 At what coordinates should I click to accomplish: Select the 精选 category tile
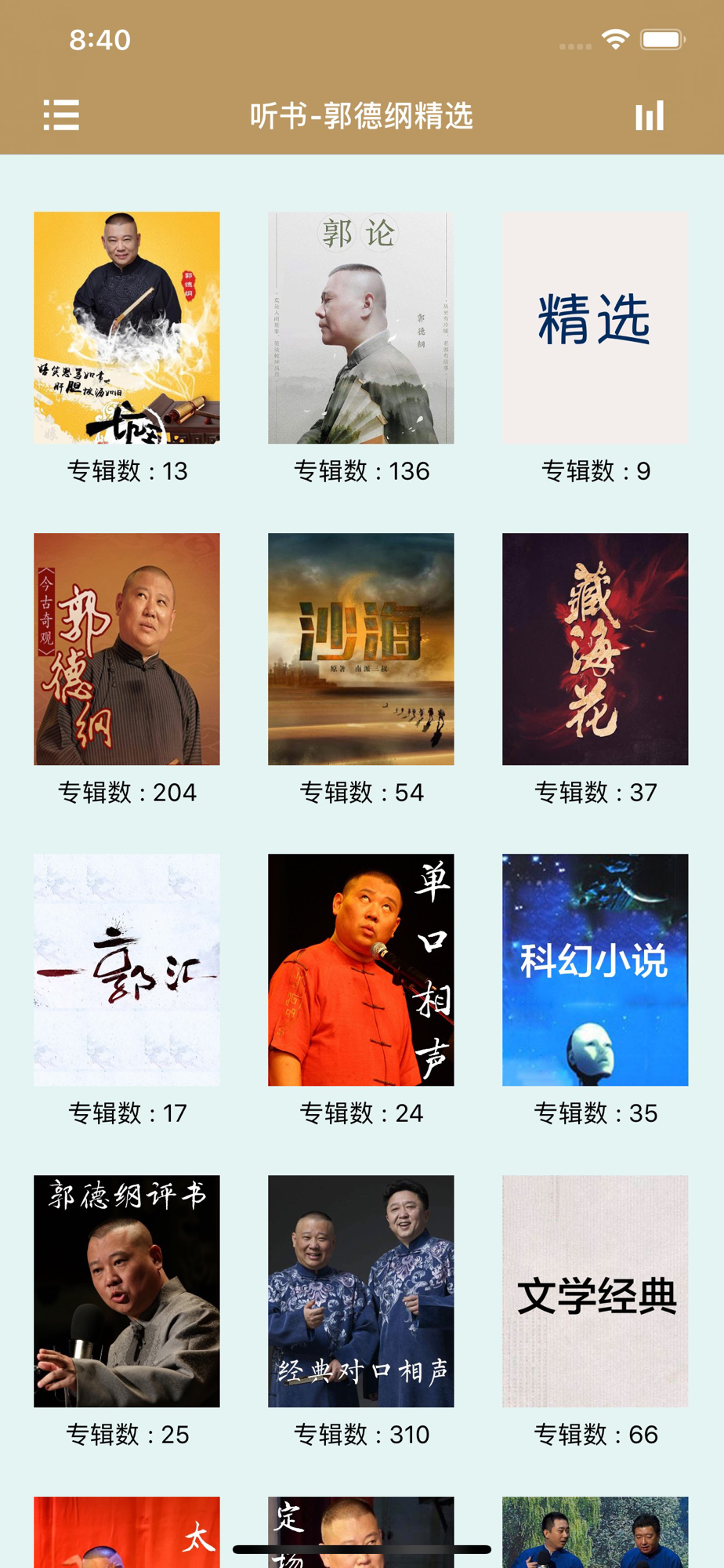tap(595, 328)
